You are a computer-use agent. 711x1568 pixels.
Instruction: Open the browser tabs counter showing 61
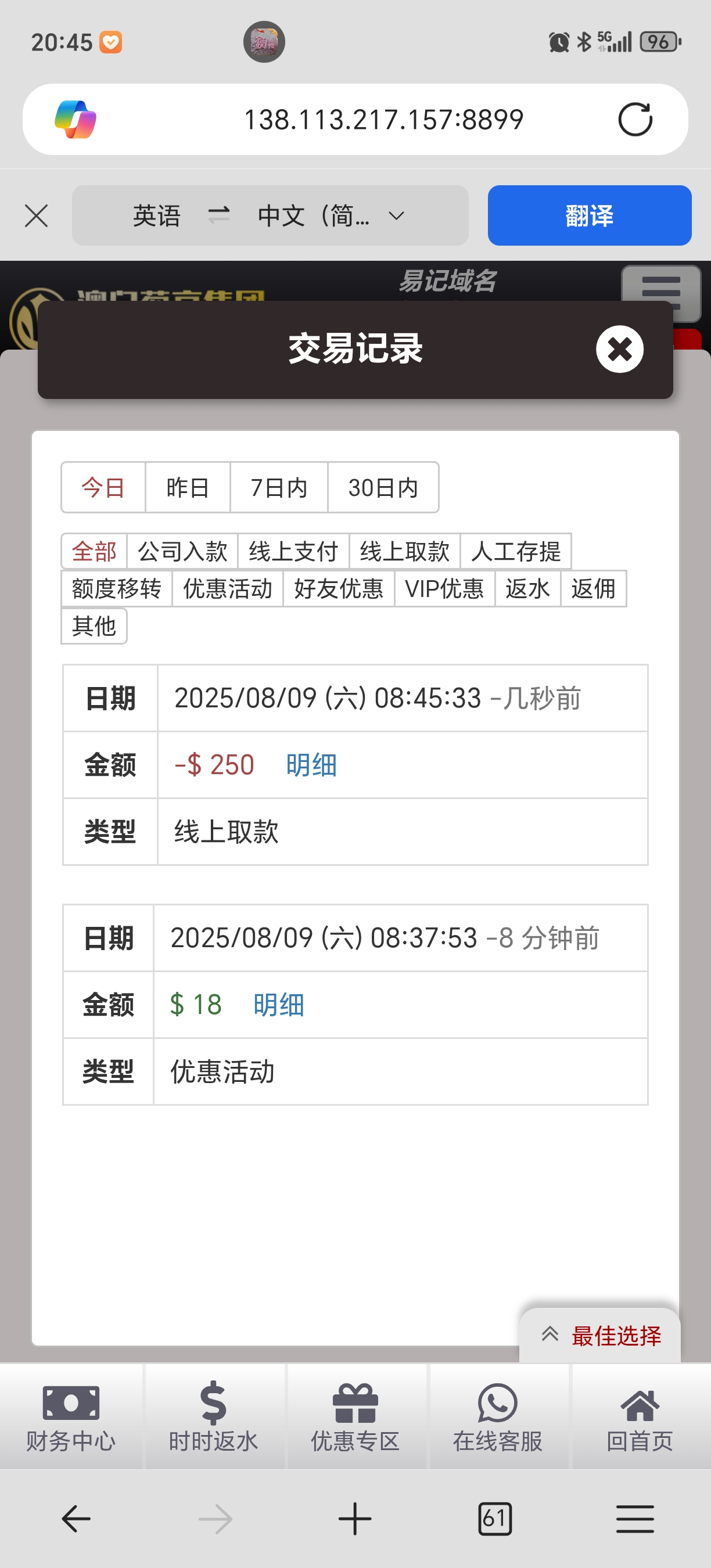point(495,1519)
